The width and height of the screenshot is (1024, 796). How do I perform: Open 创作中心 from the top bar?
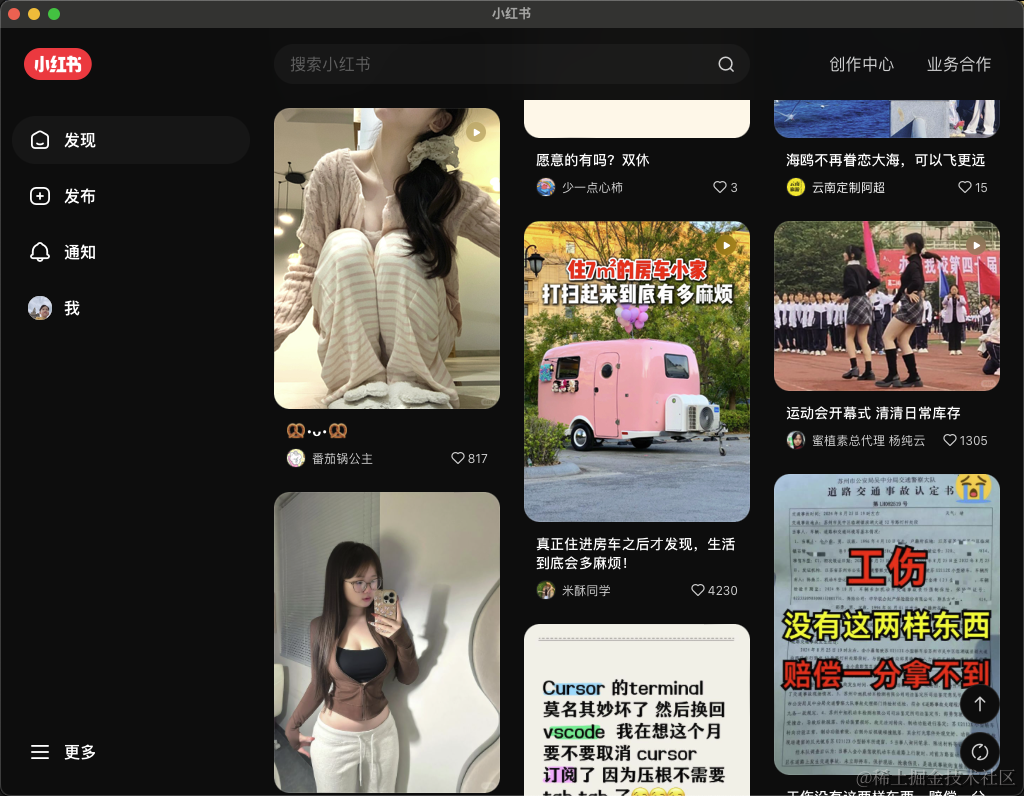[861, 64]
